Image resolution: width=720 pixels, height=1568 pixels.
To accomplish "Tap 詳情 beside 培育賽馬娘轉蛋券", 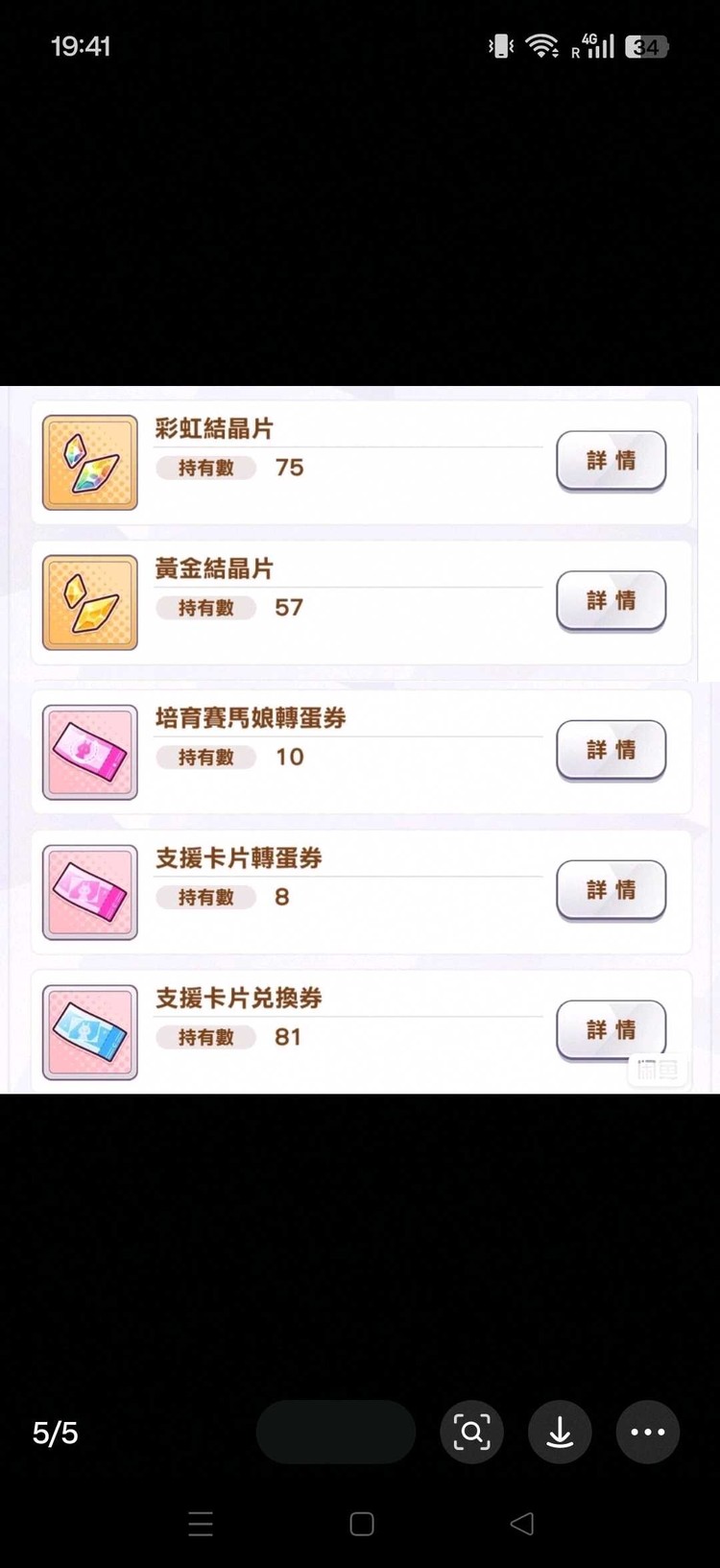I will point(611,750).
